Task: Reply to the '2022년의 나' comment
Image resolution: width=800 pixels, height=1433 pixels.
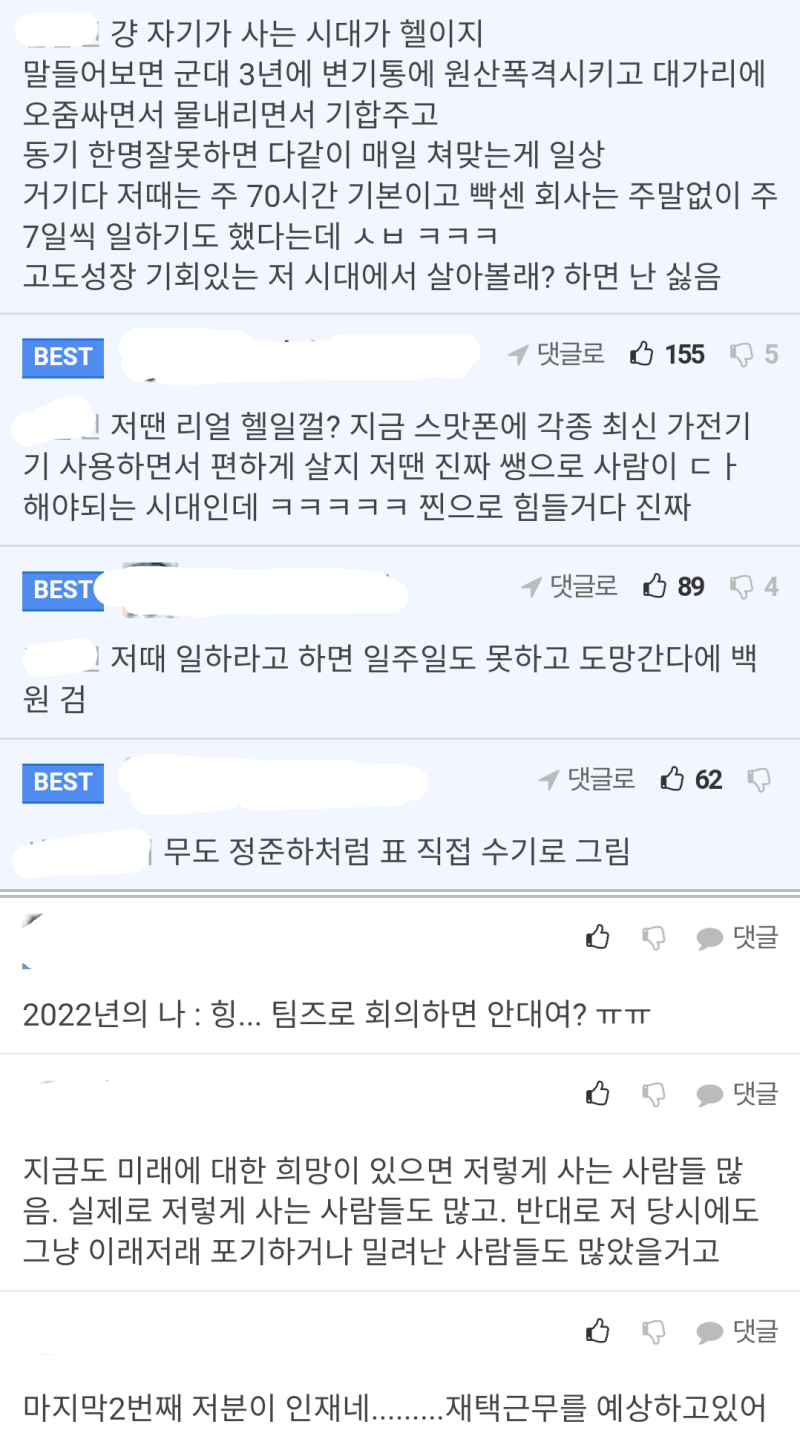Action: coord(737,937)
